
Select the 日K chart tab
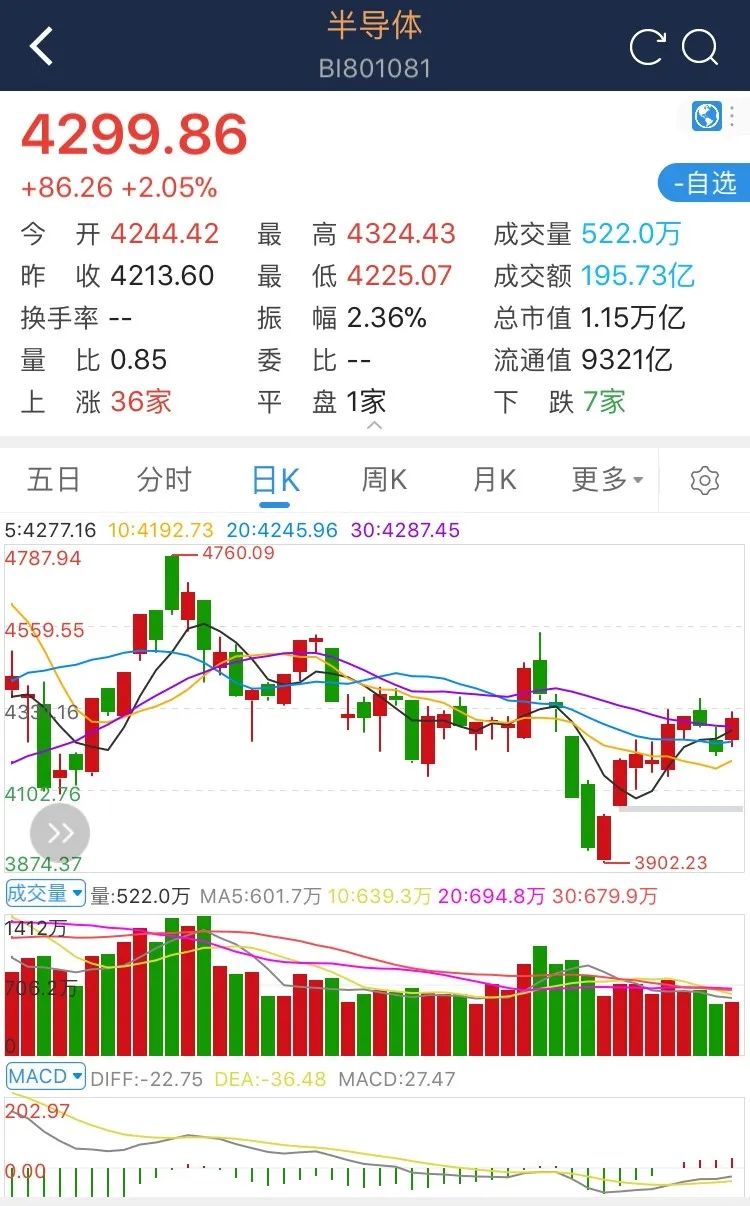(x=275, y=481)
